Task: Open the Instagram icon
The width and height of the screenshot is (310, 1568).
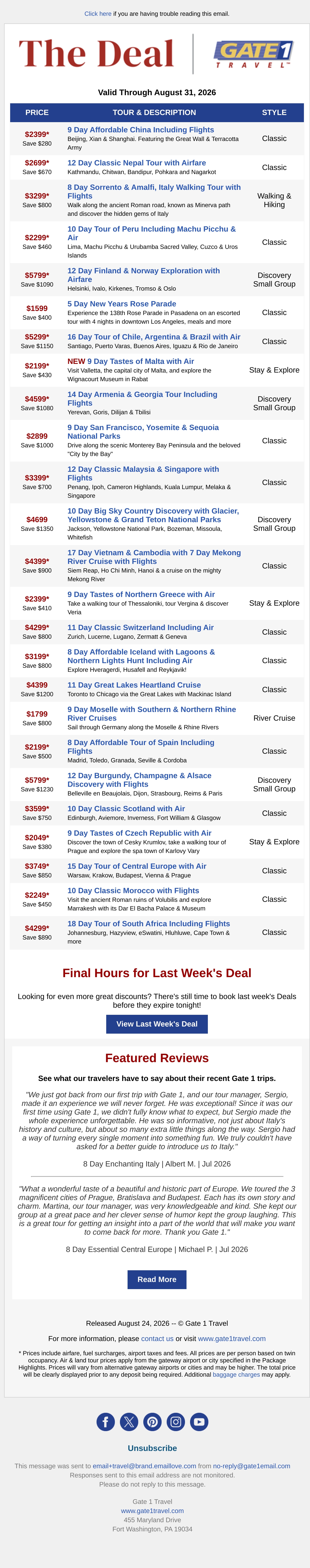Action: tap(176, 1421)
